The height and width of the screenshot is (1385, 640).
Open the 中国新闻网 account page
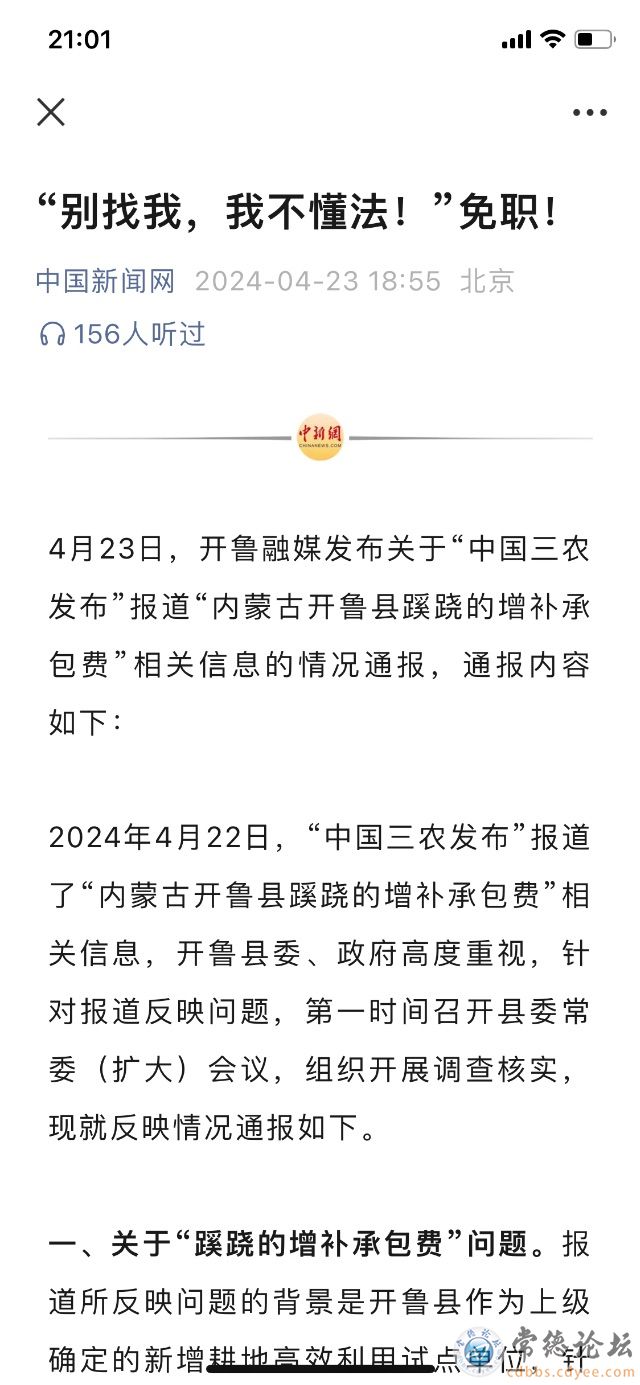click(x=105, y=281)
